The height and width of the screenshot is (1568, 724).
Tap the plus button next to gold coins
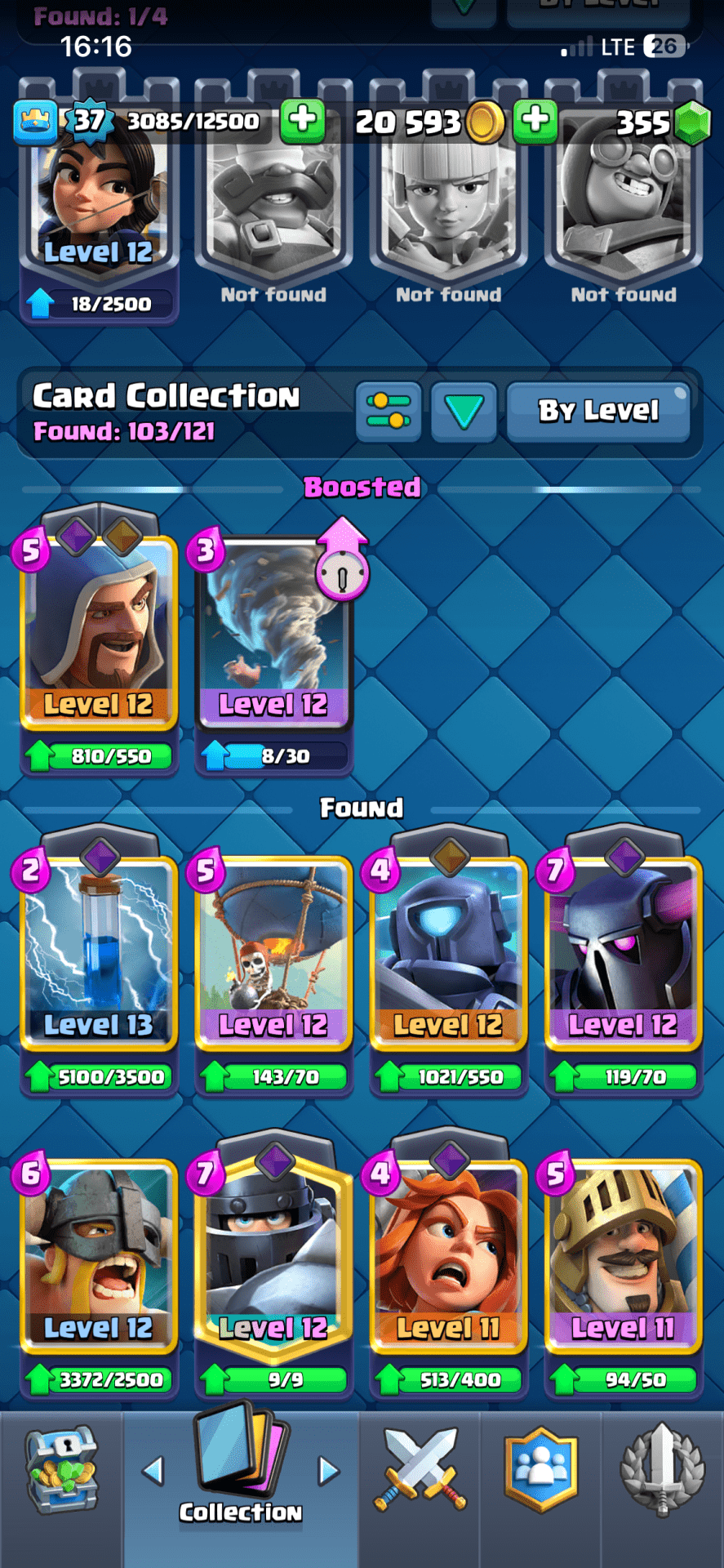tap(535, 120)
